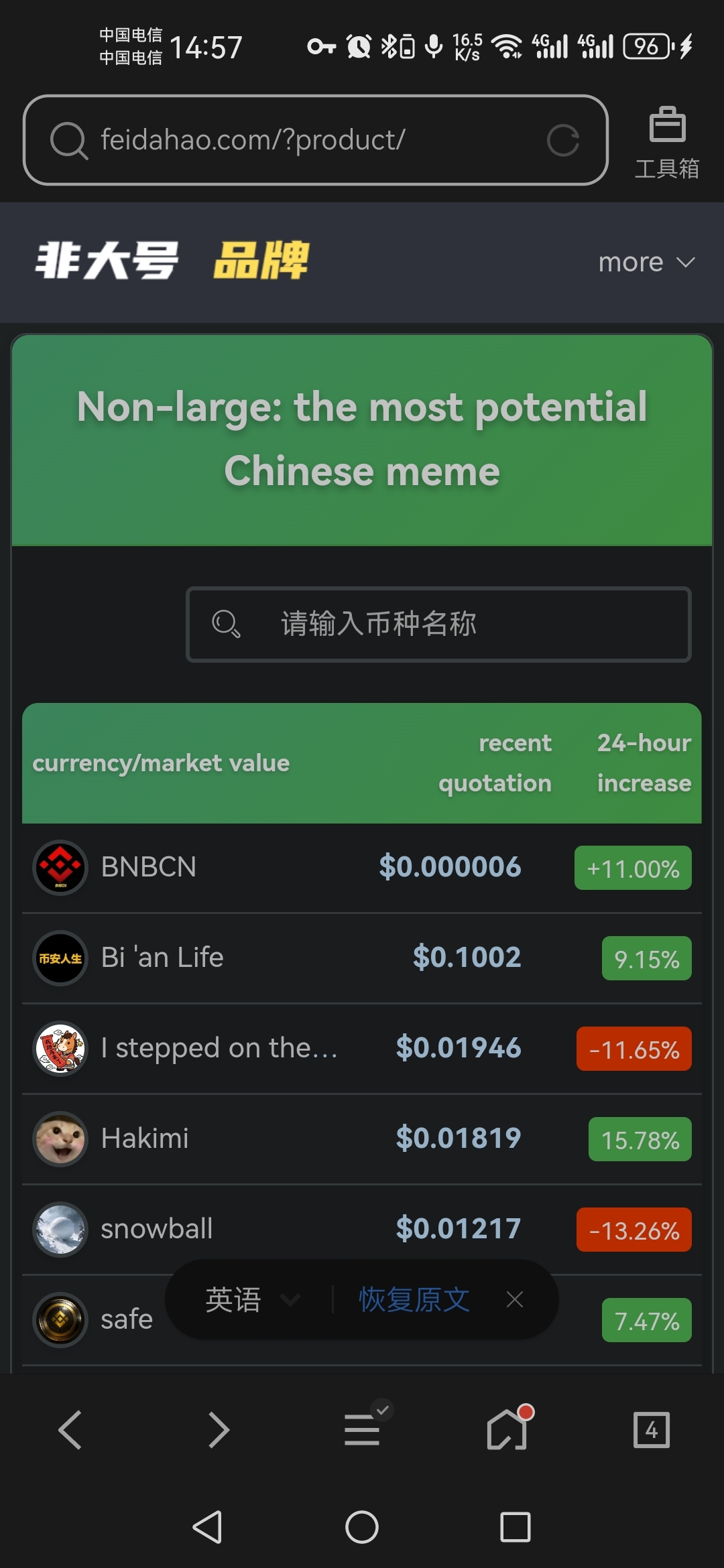Restore original text via 恢复原文
This screenshot has width=724, height=1568.
point(414,1300)
